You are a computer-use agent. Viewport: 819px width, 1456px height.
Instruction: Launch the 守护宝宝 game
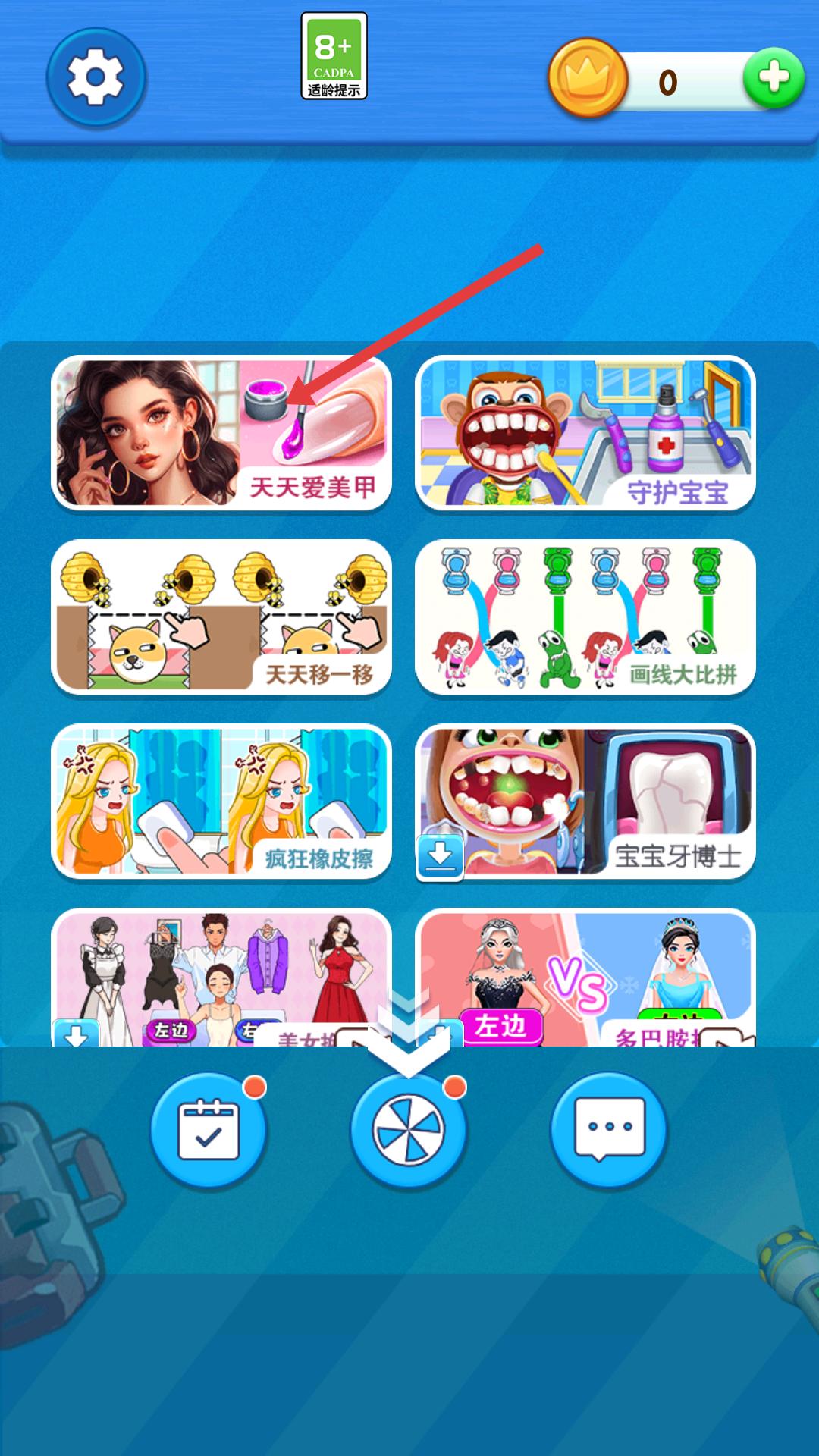click(x=585, y=432)
